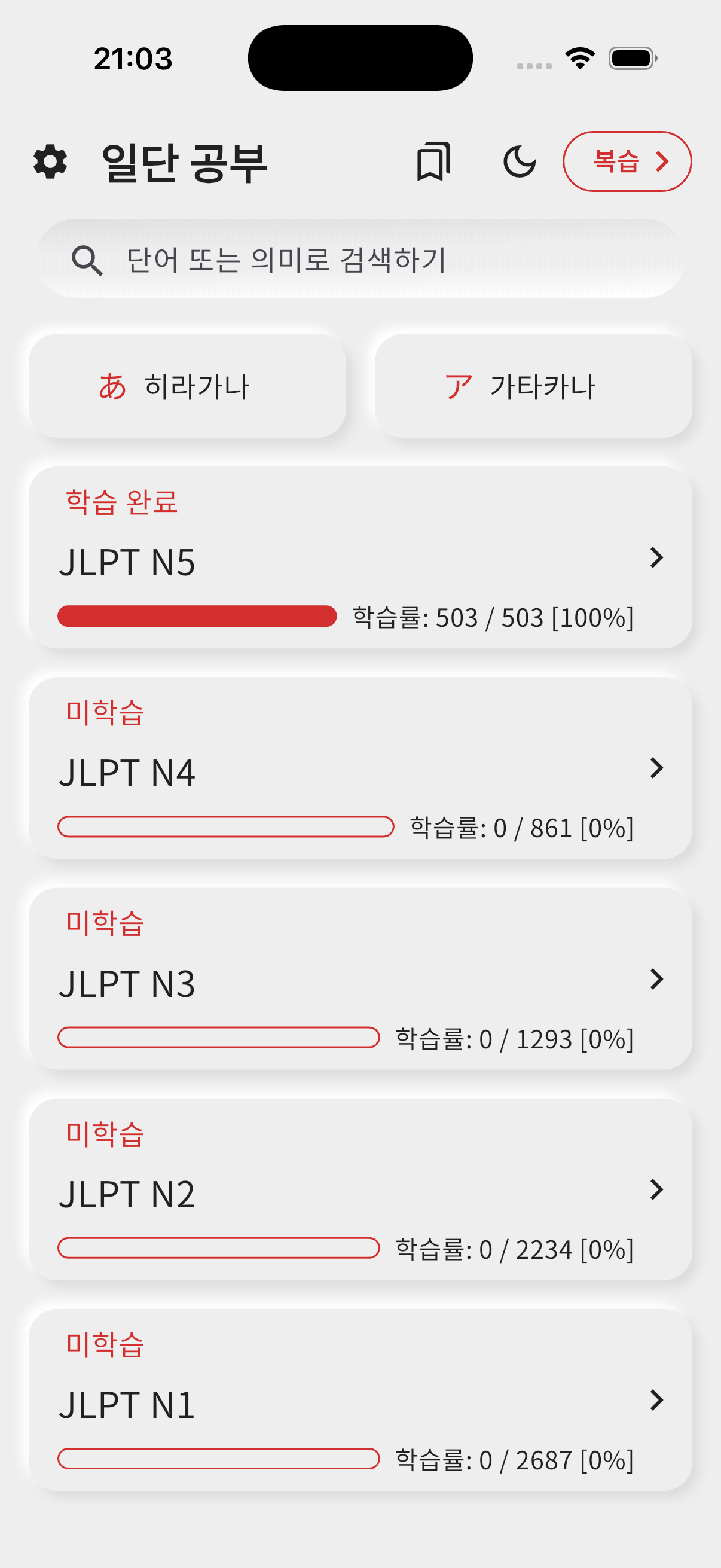Open the 가타카나 katakana button

point(533,386)
